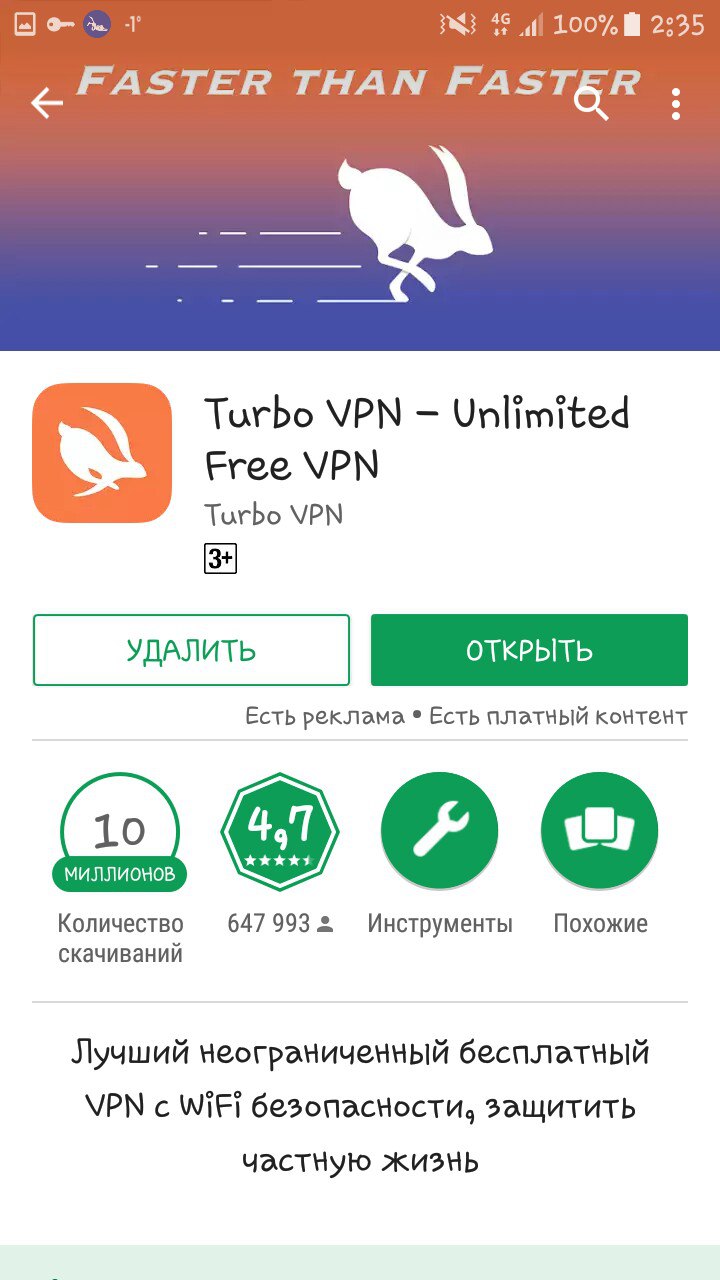Launch the app with ОТКРЫТЬ button
Image resolution: width=720 pixels, height=1280 pixels.
coord(529,650)
